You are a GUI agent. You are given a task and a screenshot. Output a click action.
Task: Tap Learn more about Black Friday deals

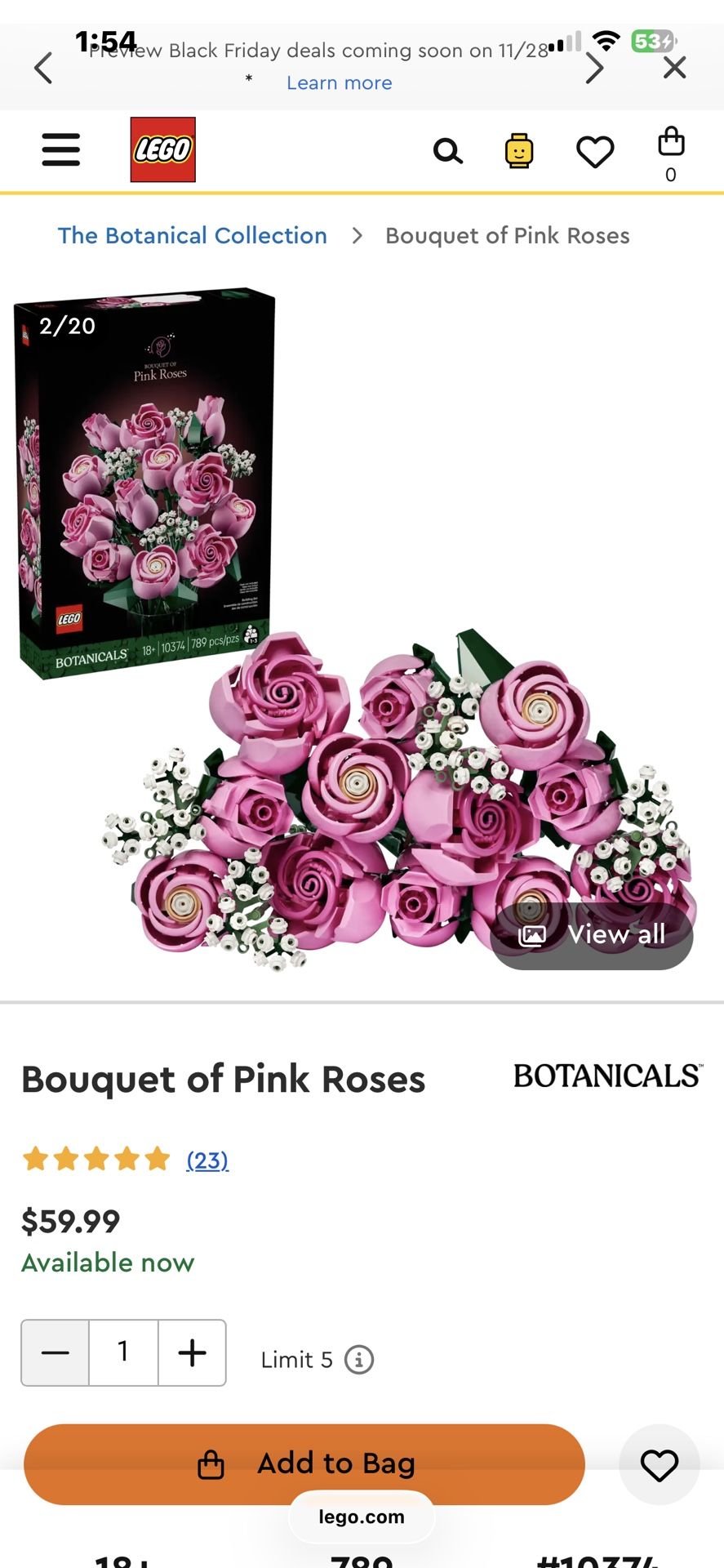[339, 83]
